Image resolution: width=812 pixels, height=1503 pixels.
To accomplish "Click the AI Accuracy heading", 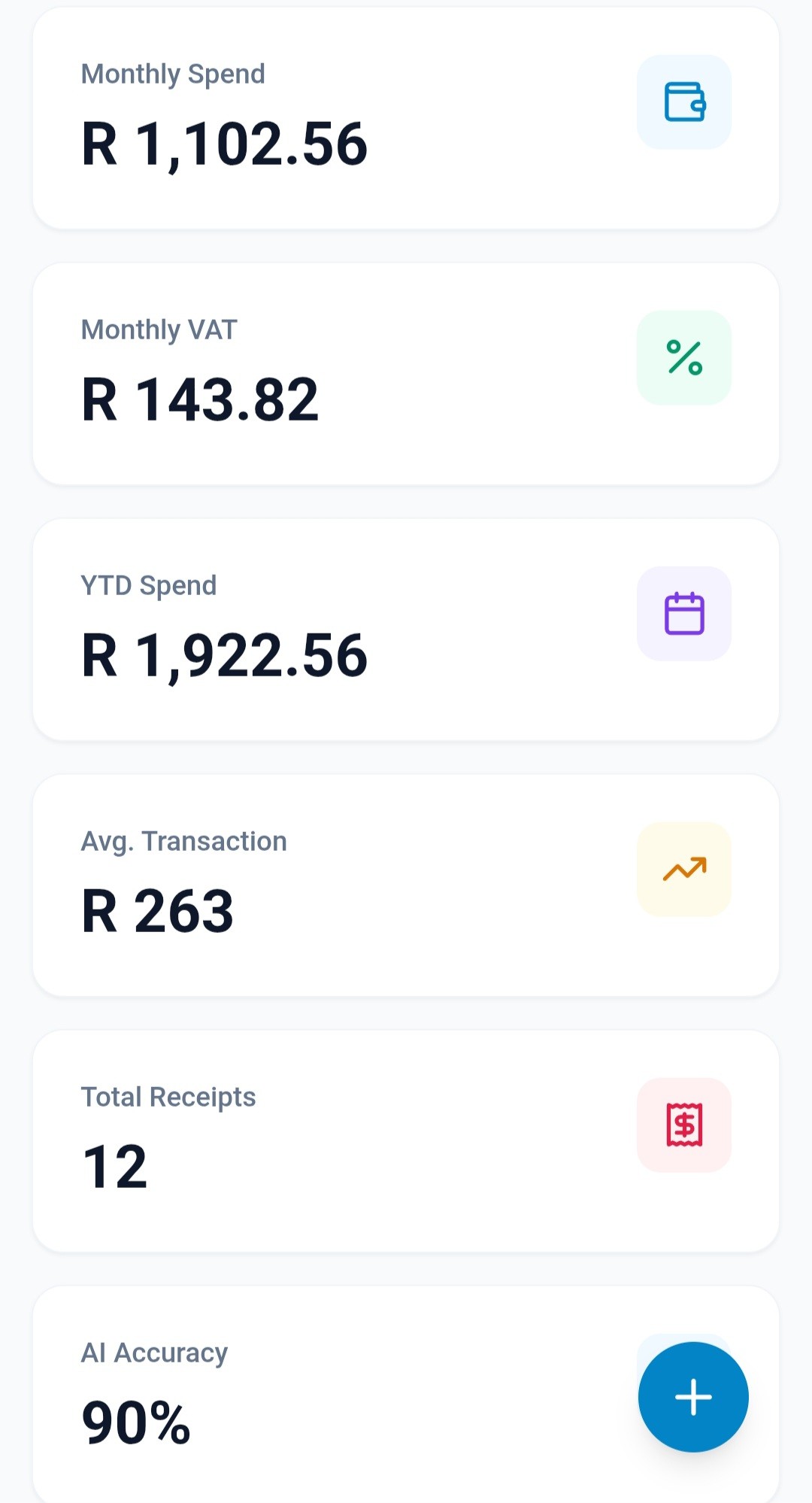I will click(x=153, y=1352).
